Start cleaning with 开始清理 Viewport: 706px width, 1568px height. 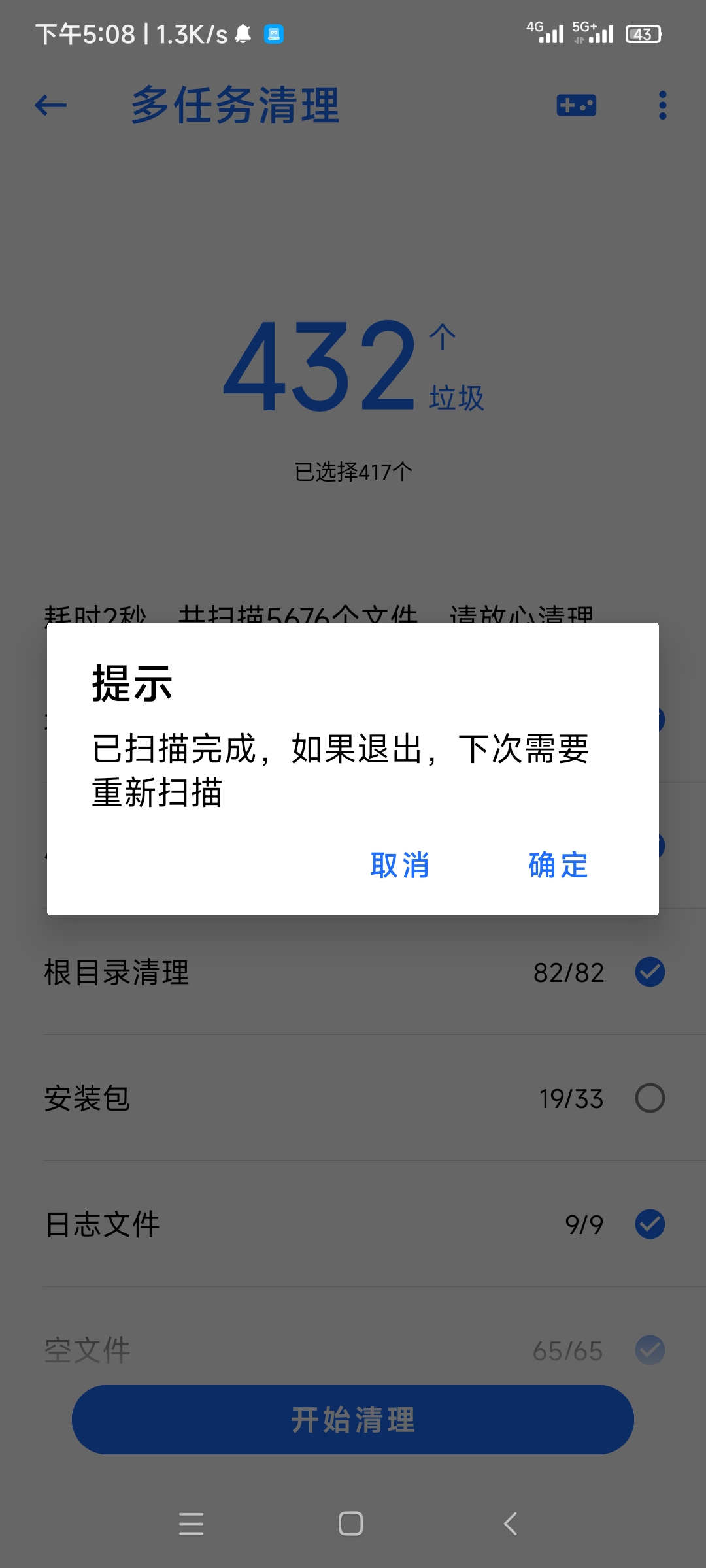[353, 1420]
